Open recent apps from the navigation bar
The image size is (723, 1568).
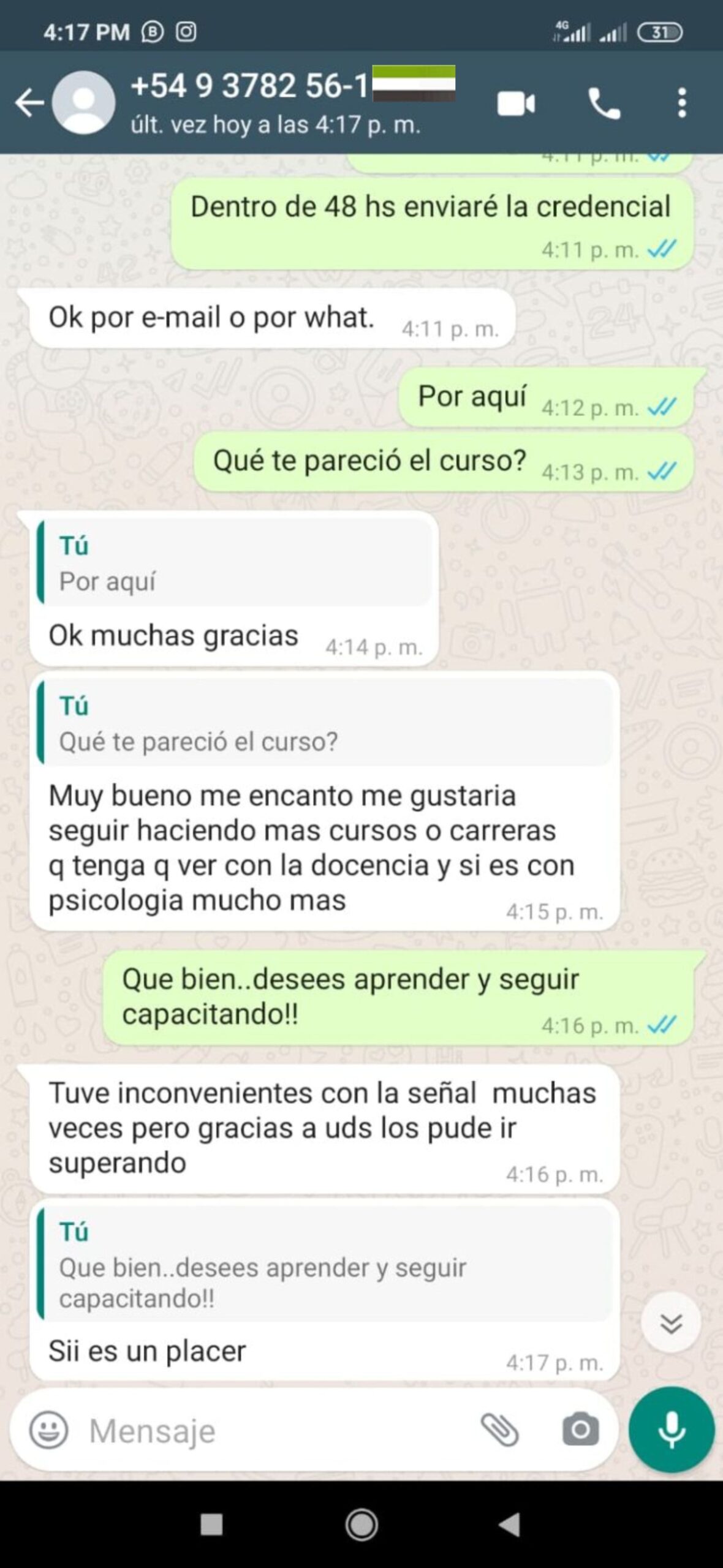pyautogui.click(x=211, y=1525)
